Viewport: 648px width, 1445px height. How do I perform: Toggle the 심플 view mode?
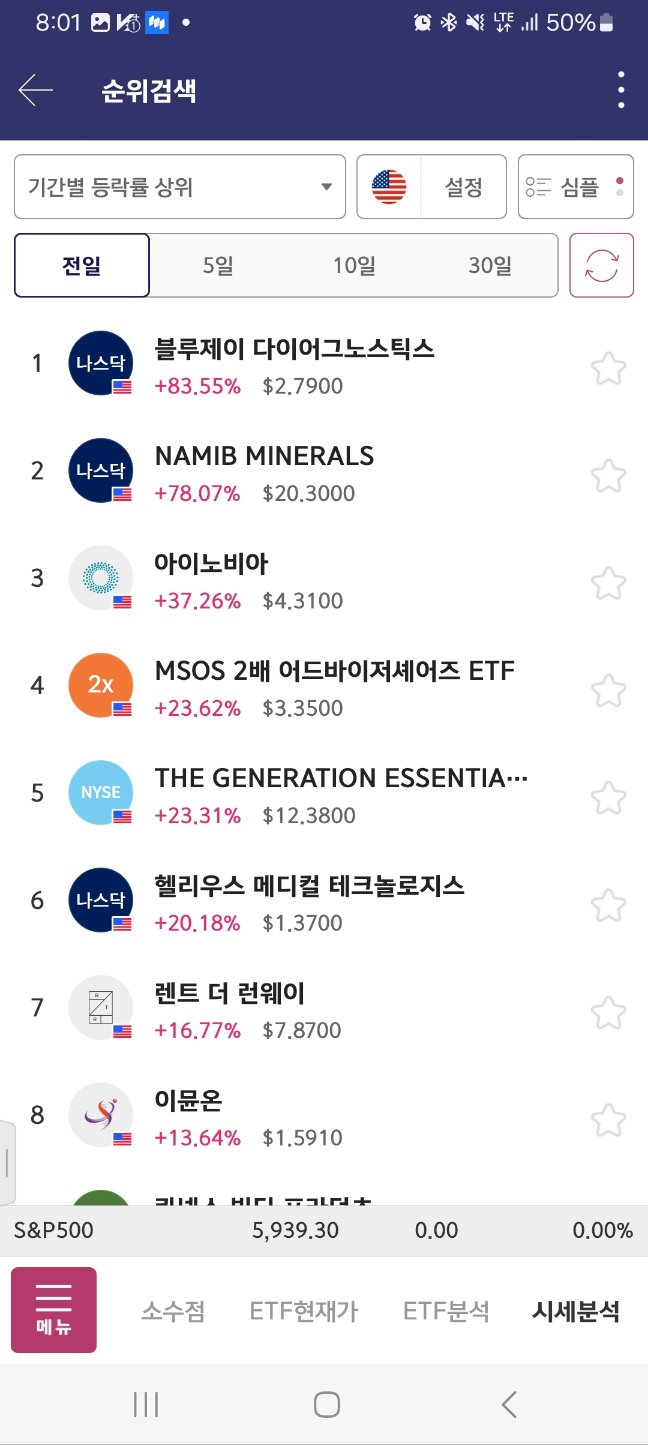click(575, 187)
